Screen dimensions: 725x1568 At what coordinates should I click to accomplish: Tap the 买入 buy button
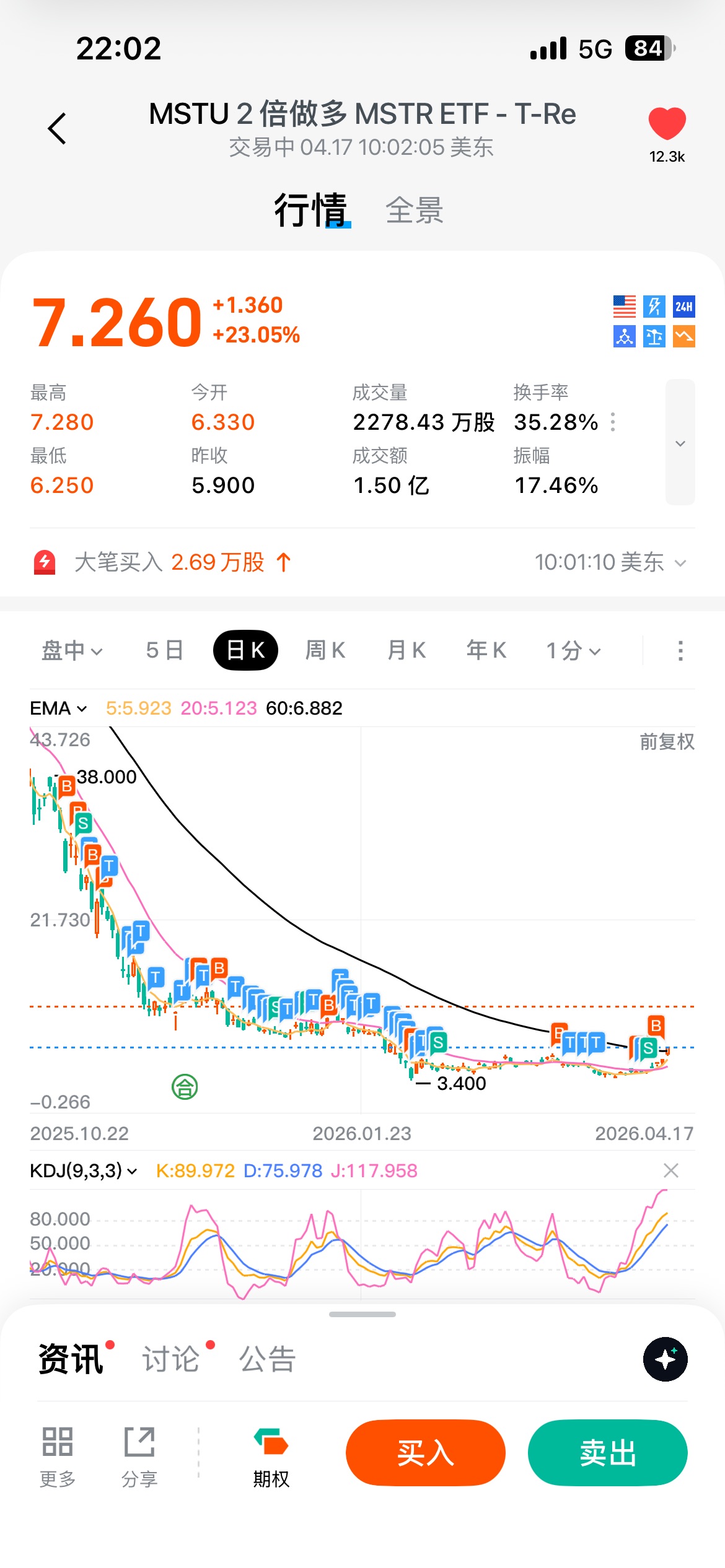click(x=425, y=1452)
